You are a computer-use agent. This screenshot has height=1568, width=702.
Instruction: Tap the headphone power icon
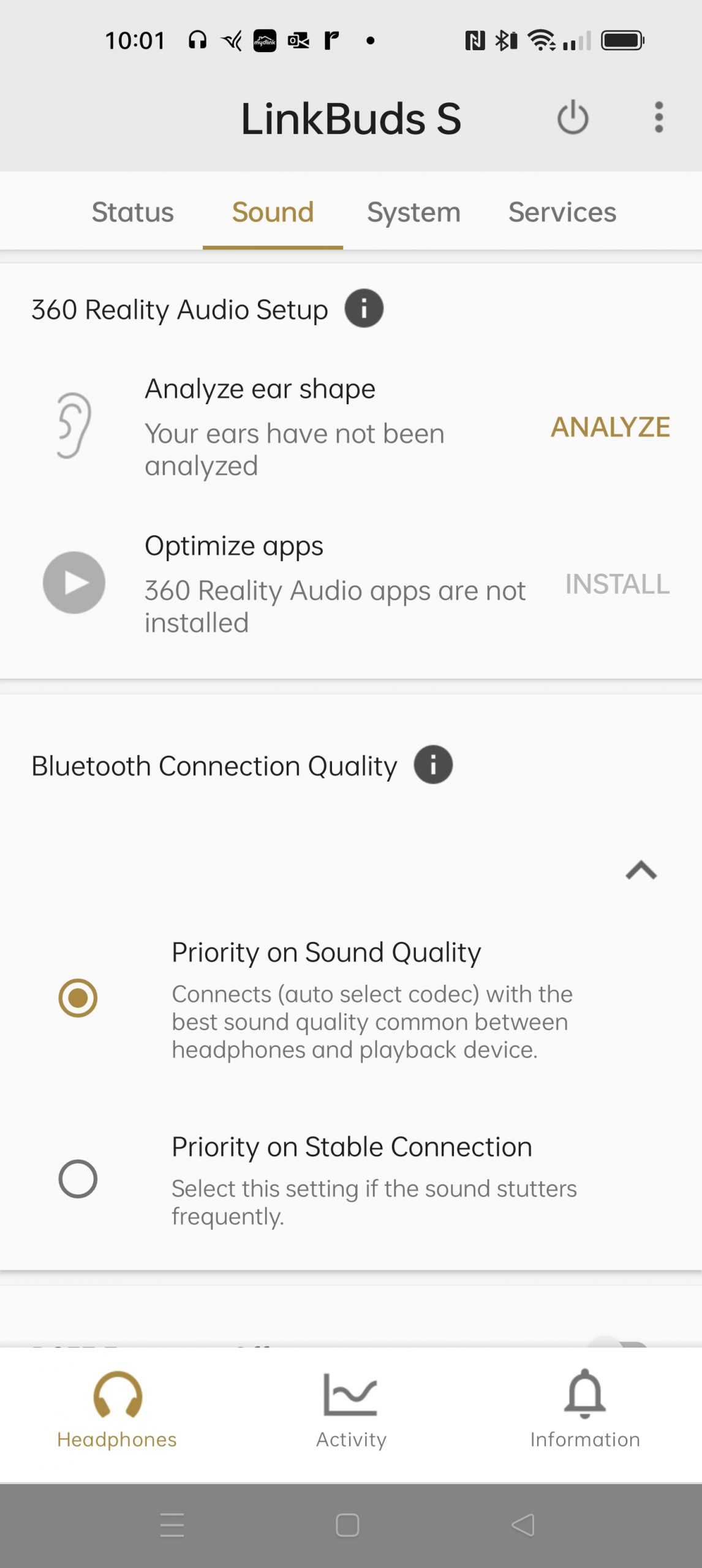point(572,119)
